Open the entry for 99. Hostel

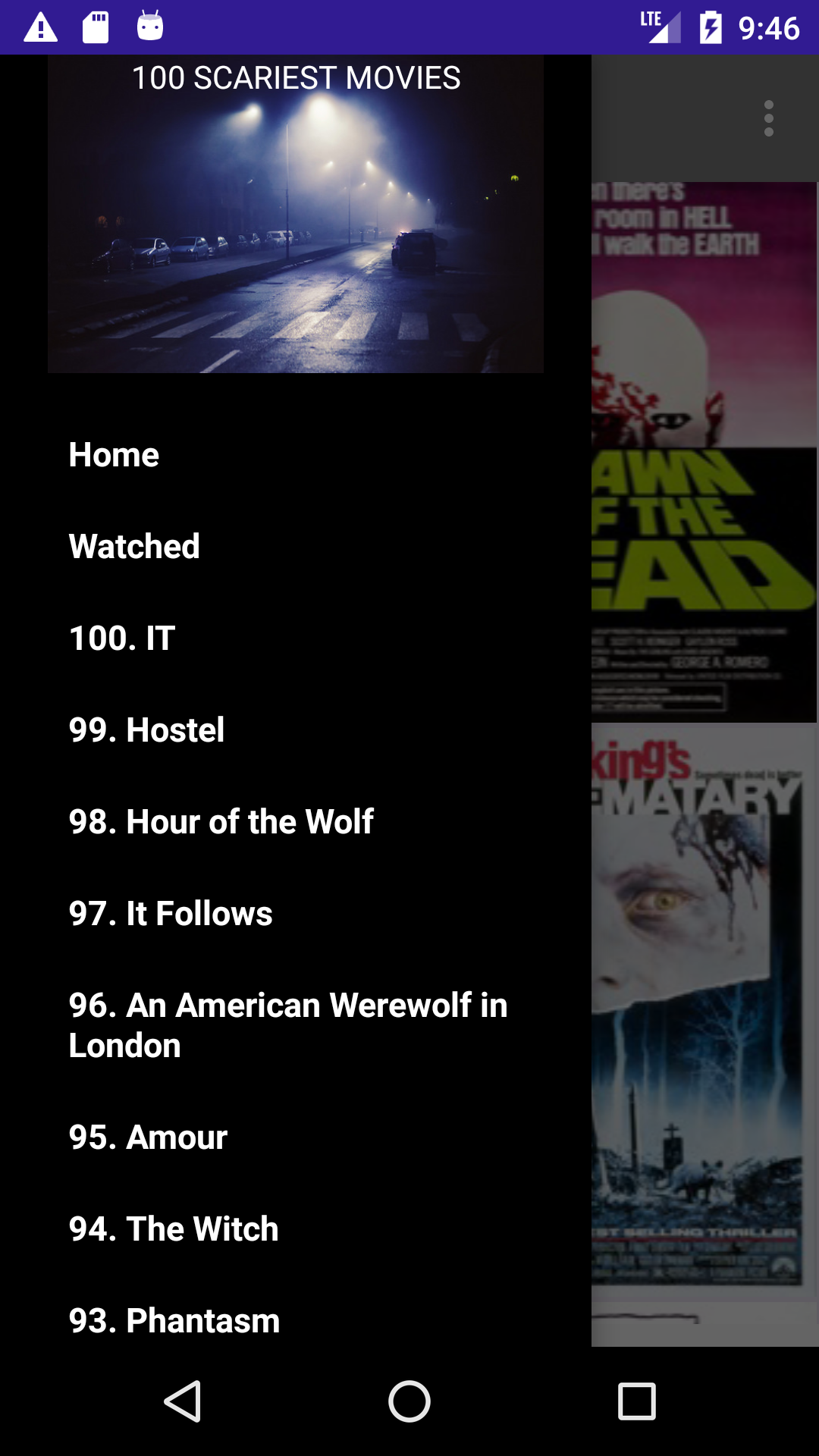tap(146, 730)
